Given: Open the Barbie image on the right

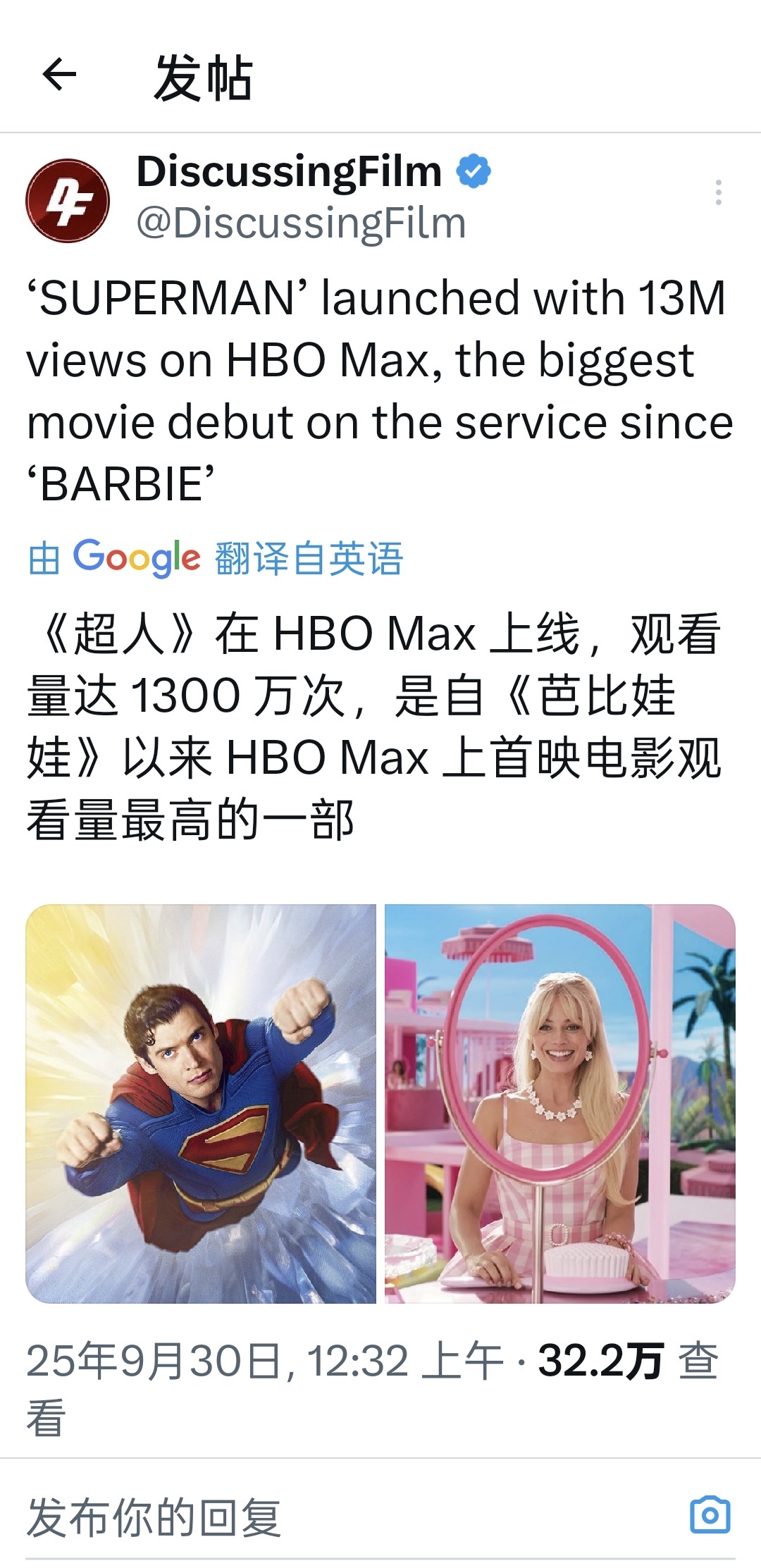Looking at the screenshot, I should tap(559, 1103).
